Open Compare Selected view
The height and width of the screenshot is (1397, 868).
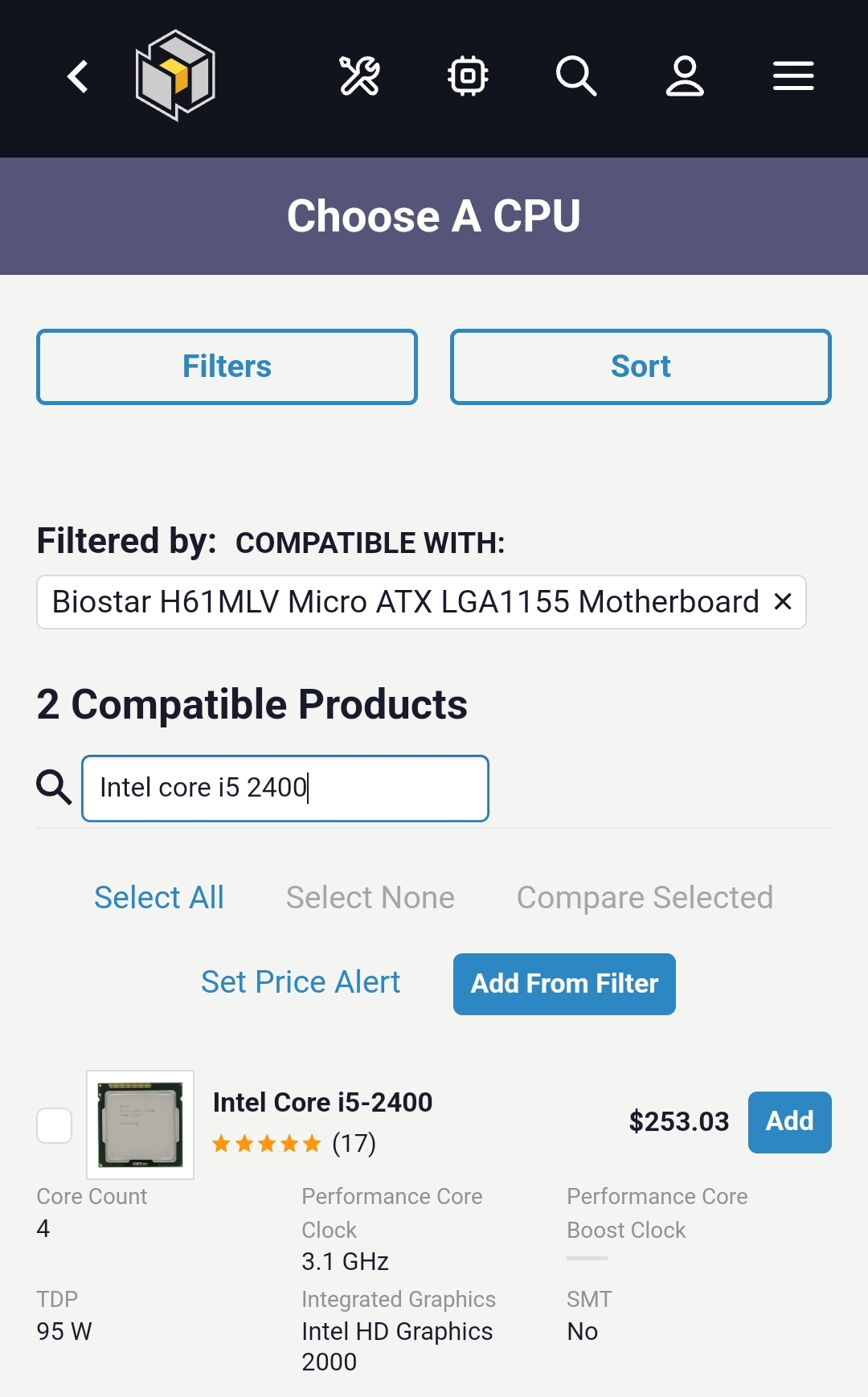(x=645, y=897)
